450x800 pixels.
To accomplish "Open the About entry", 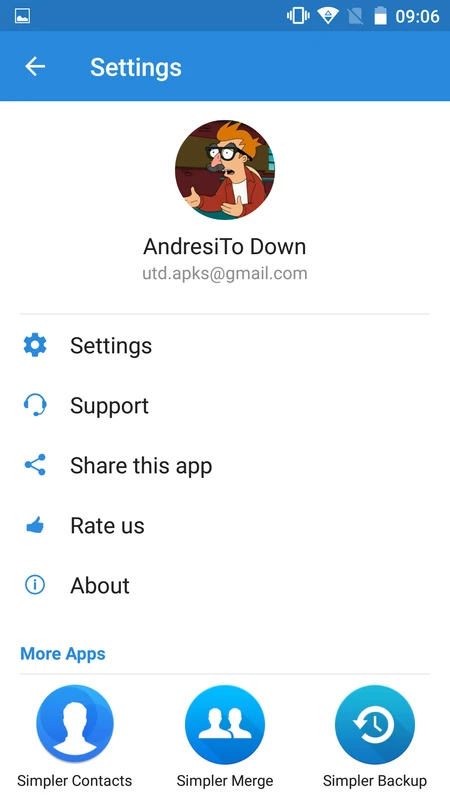I will pos(225,585).
